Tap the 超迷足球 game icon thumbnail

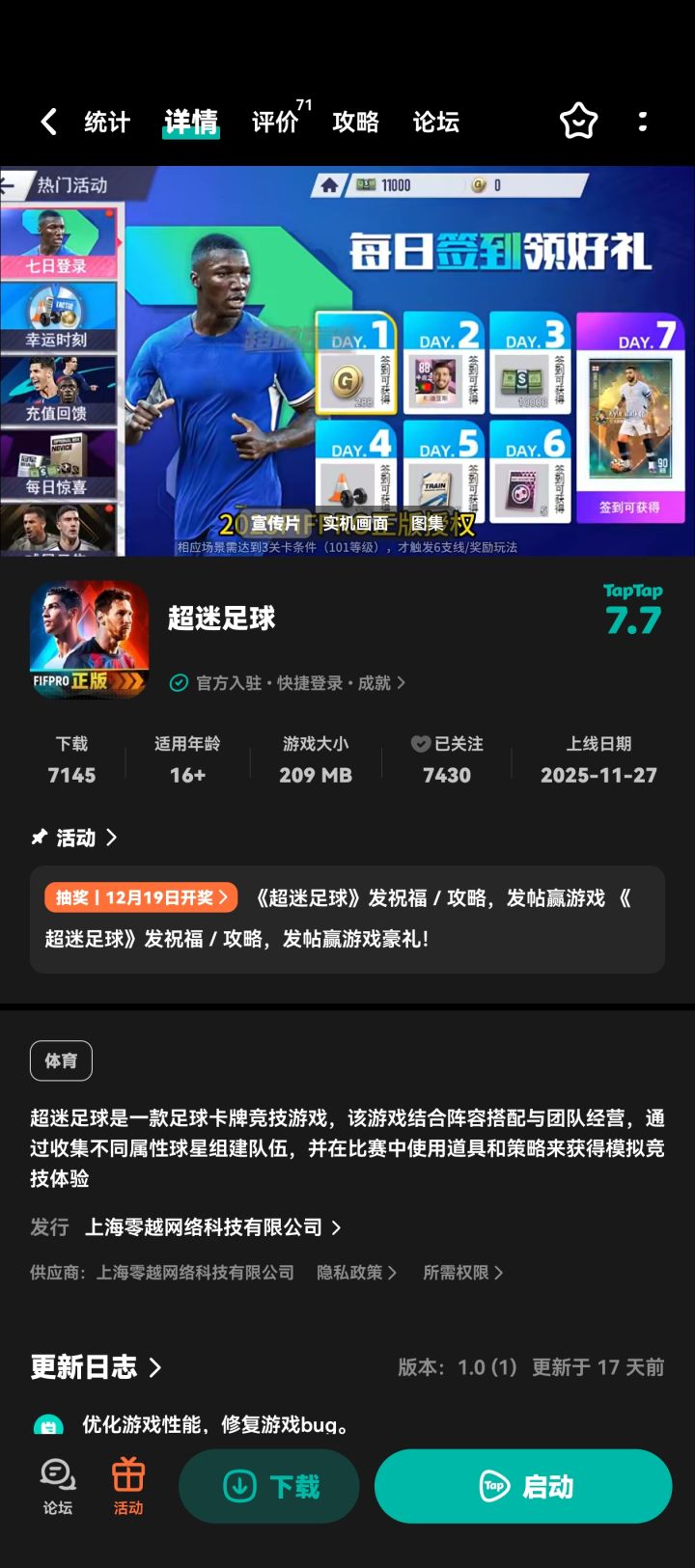click(89, 637)
